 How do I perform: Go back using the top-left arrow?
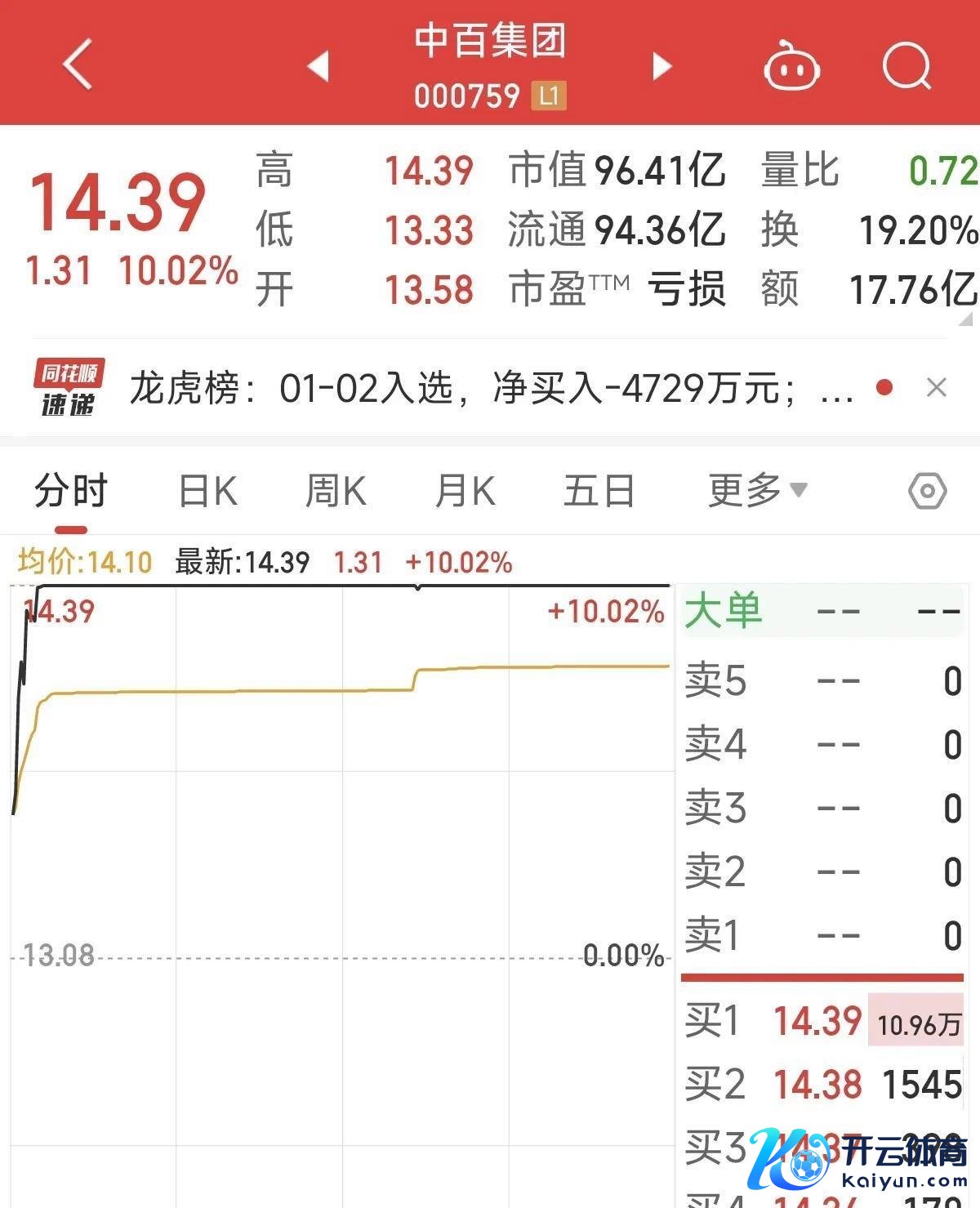(78, 64)
